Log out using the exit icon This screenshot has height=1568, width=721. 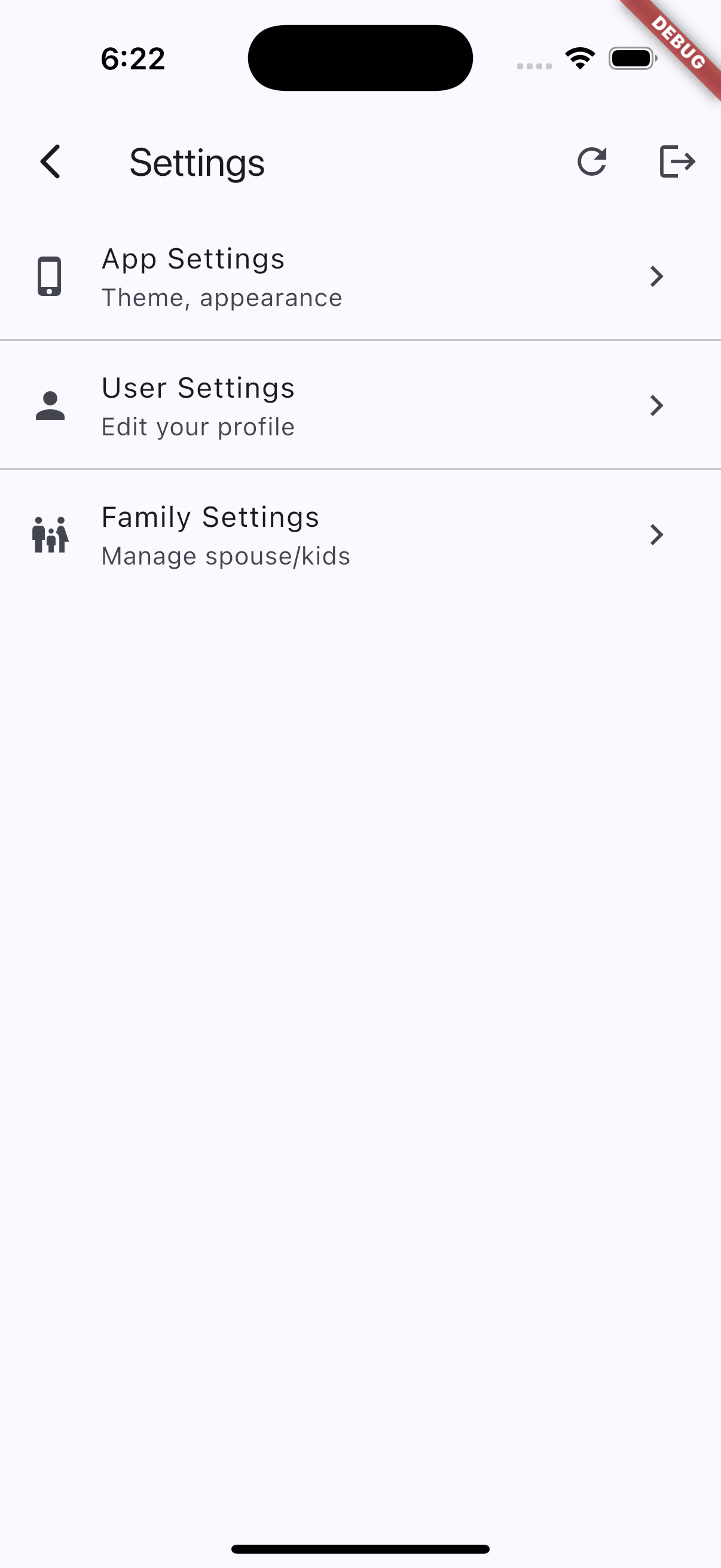[x=677, y=162]
